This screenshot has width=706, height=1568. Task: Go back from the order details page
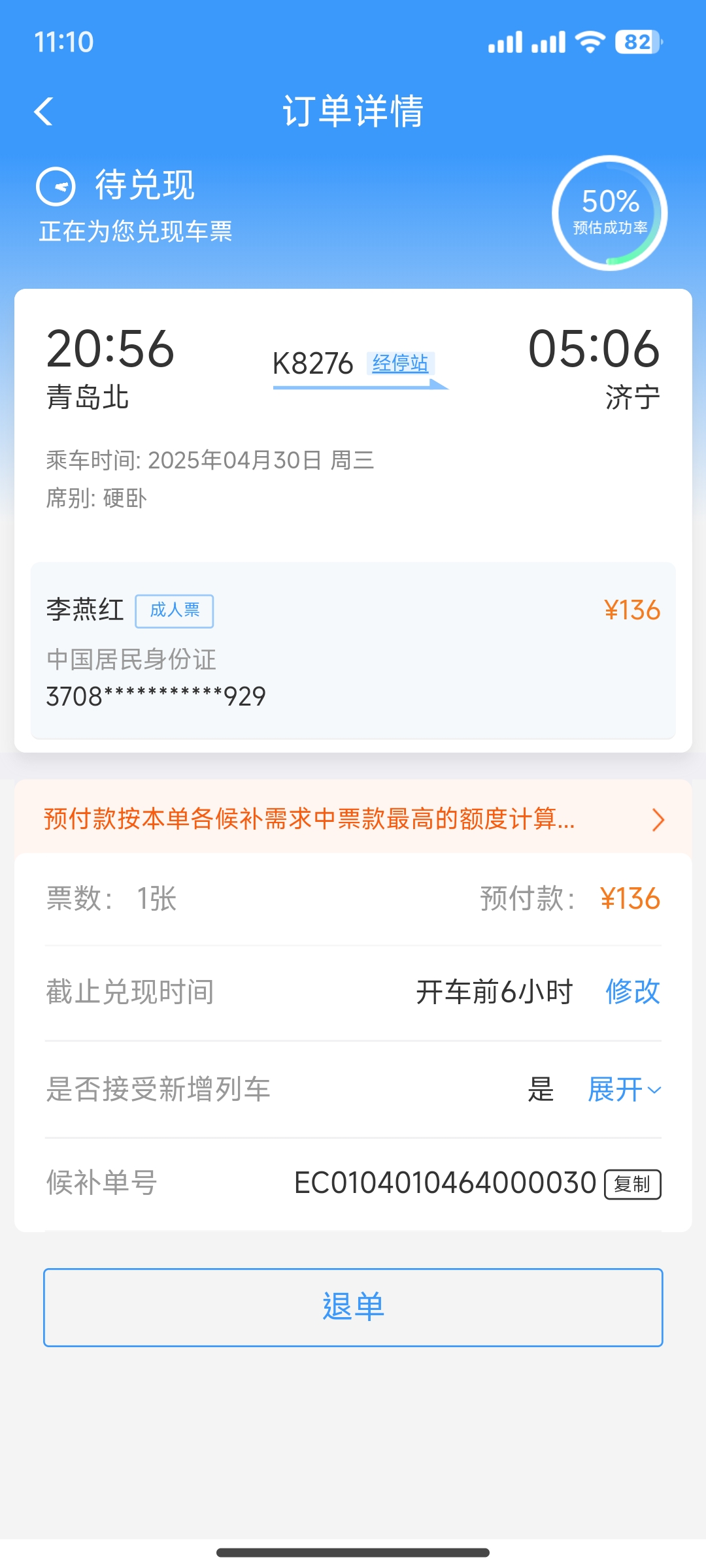pyautogui.click(x=44, y=112)
